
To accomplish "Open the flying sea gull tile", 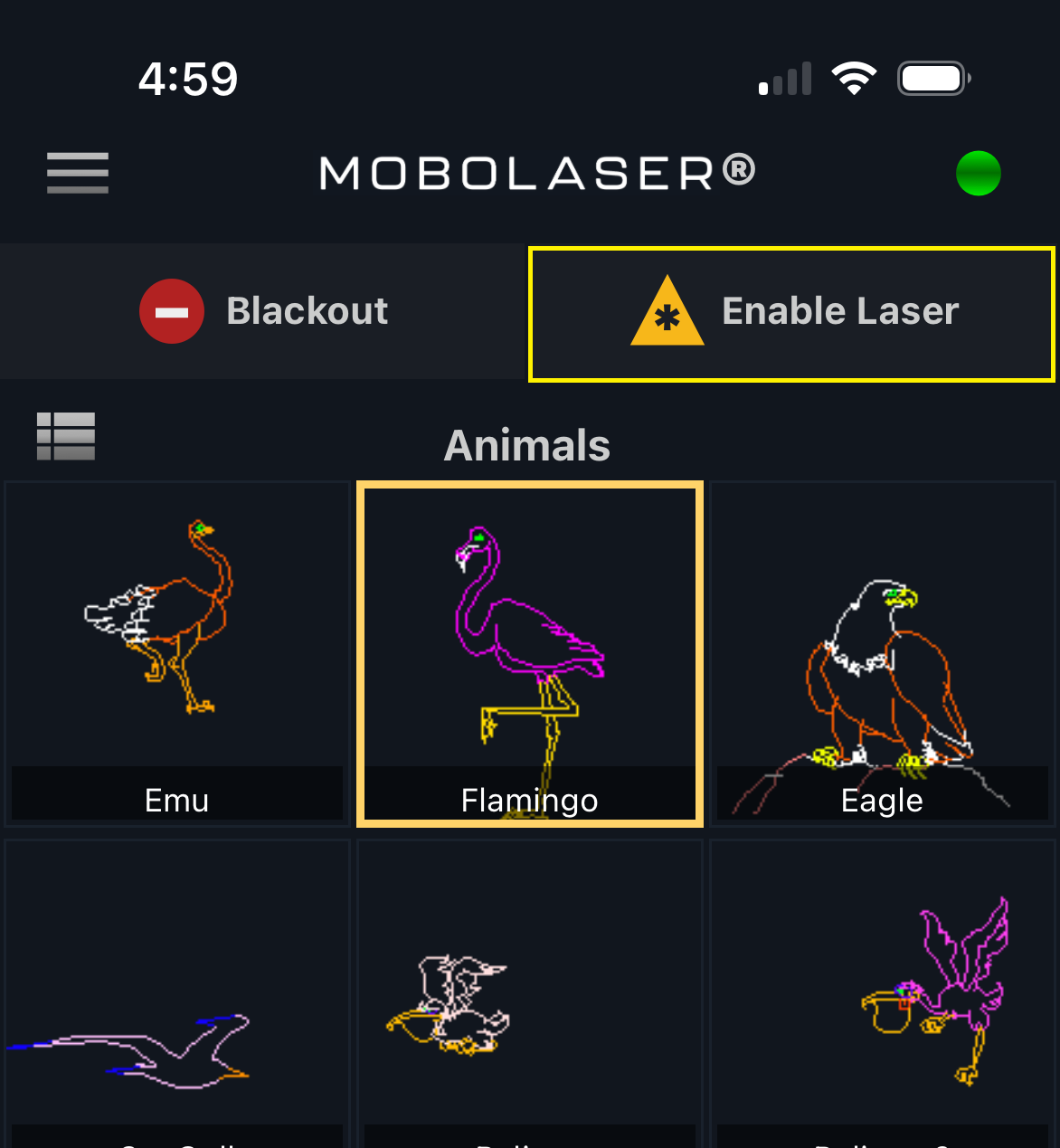I will pos(177,995).
